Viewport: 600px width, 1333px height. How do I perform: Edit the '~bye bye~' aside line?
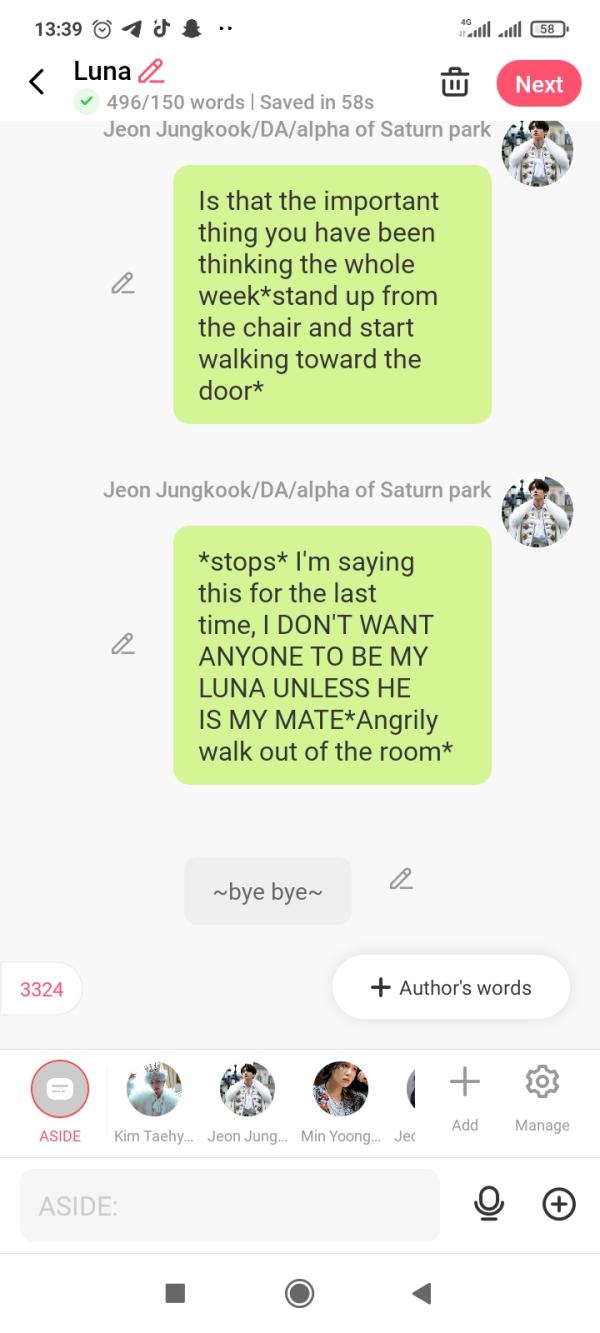tap(401, 879)
